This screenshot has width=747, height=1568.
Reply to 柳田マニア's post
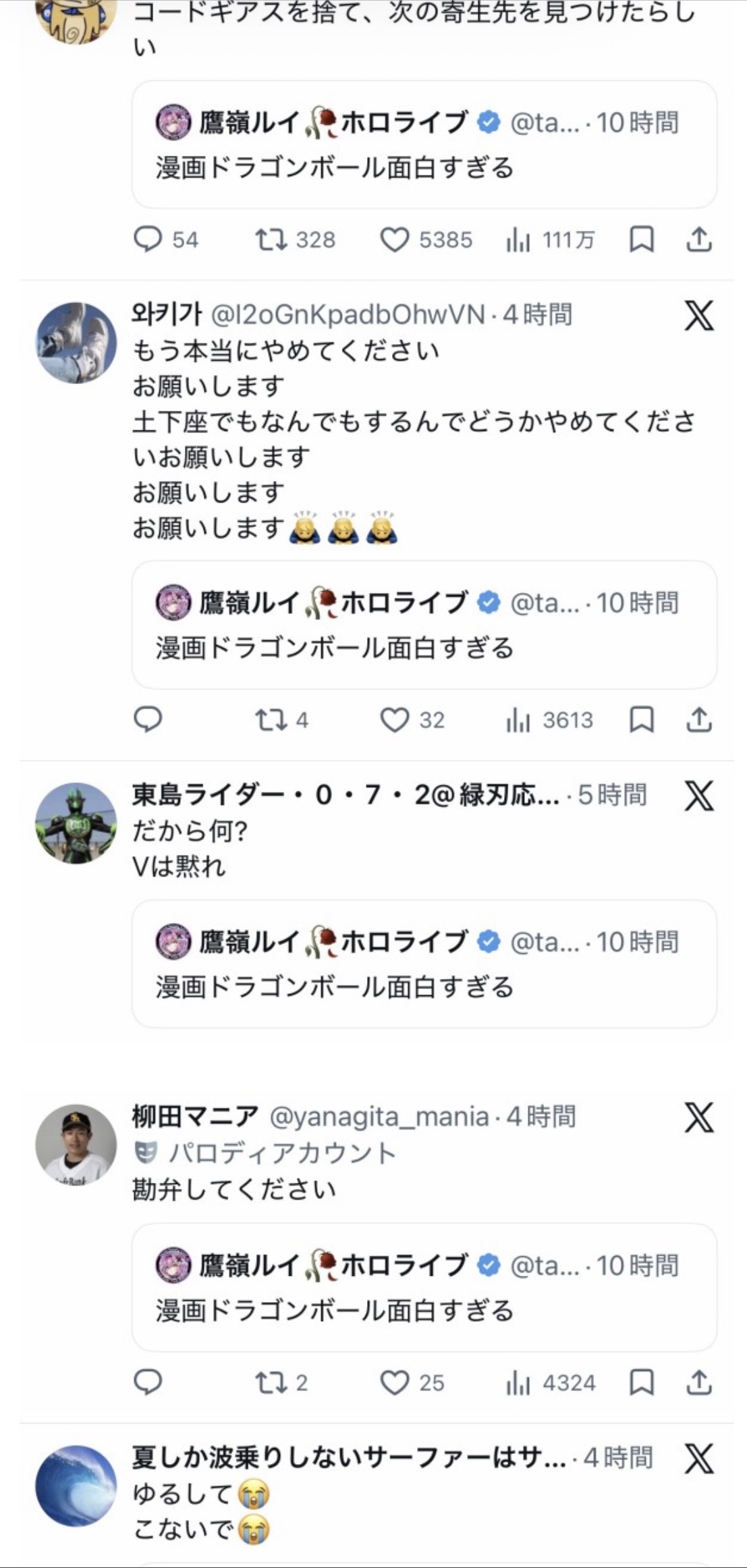148,1383
